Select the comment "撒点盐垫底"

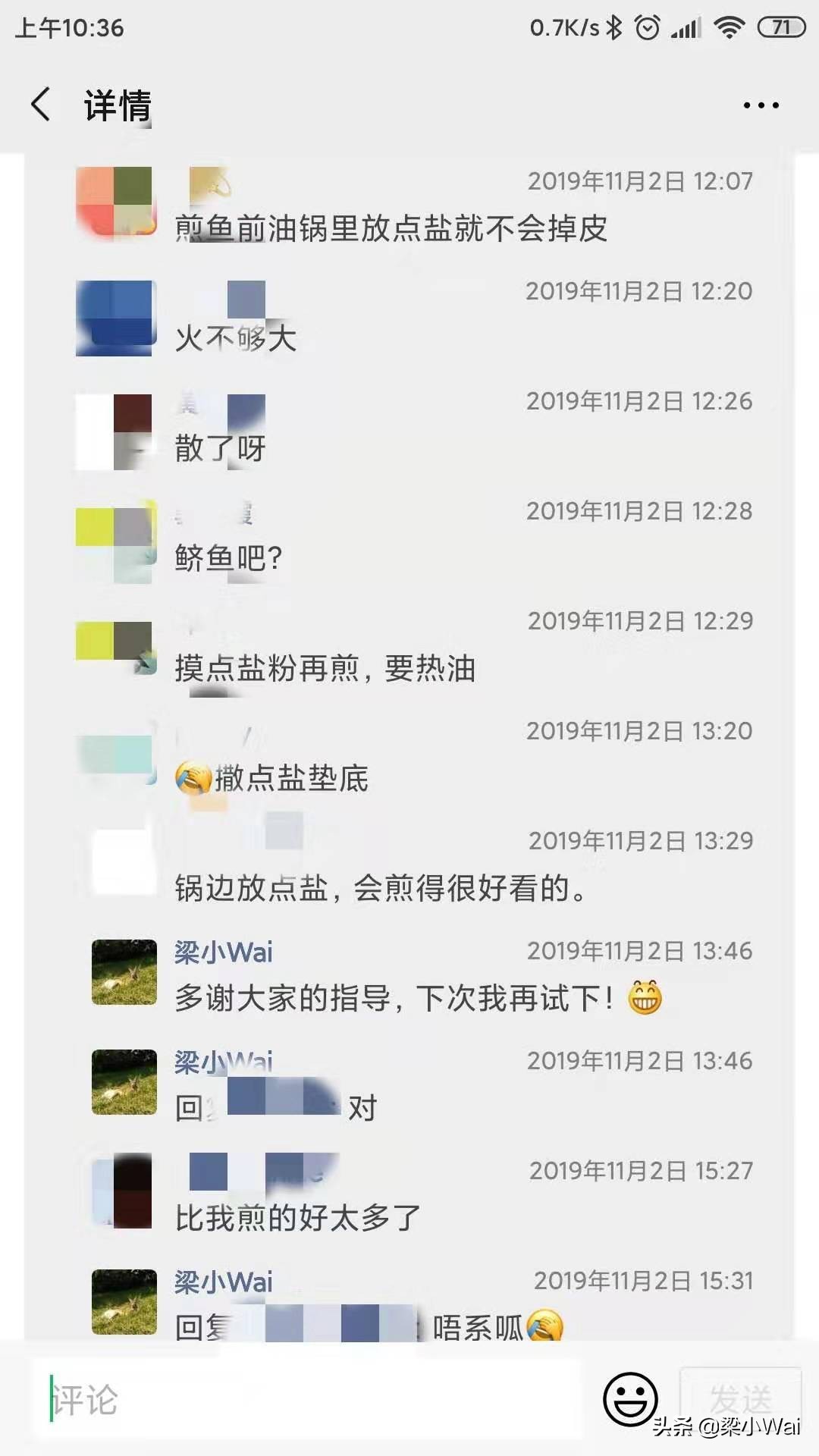tap(291, 779)
